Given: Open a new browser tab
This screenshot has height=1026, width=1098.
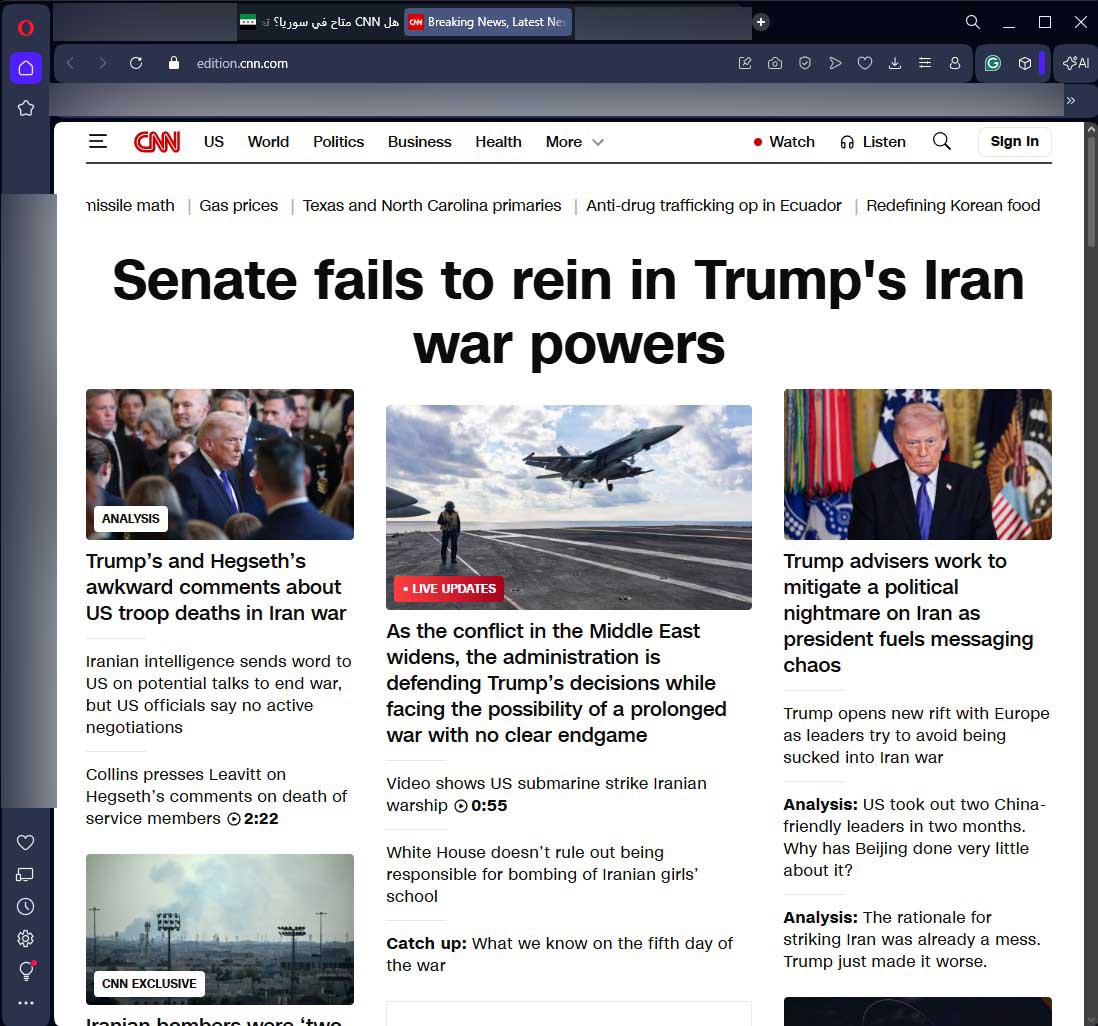Looking at the screenshot, I should tap(761, 22).
